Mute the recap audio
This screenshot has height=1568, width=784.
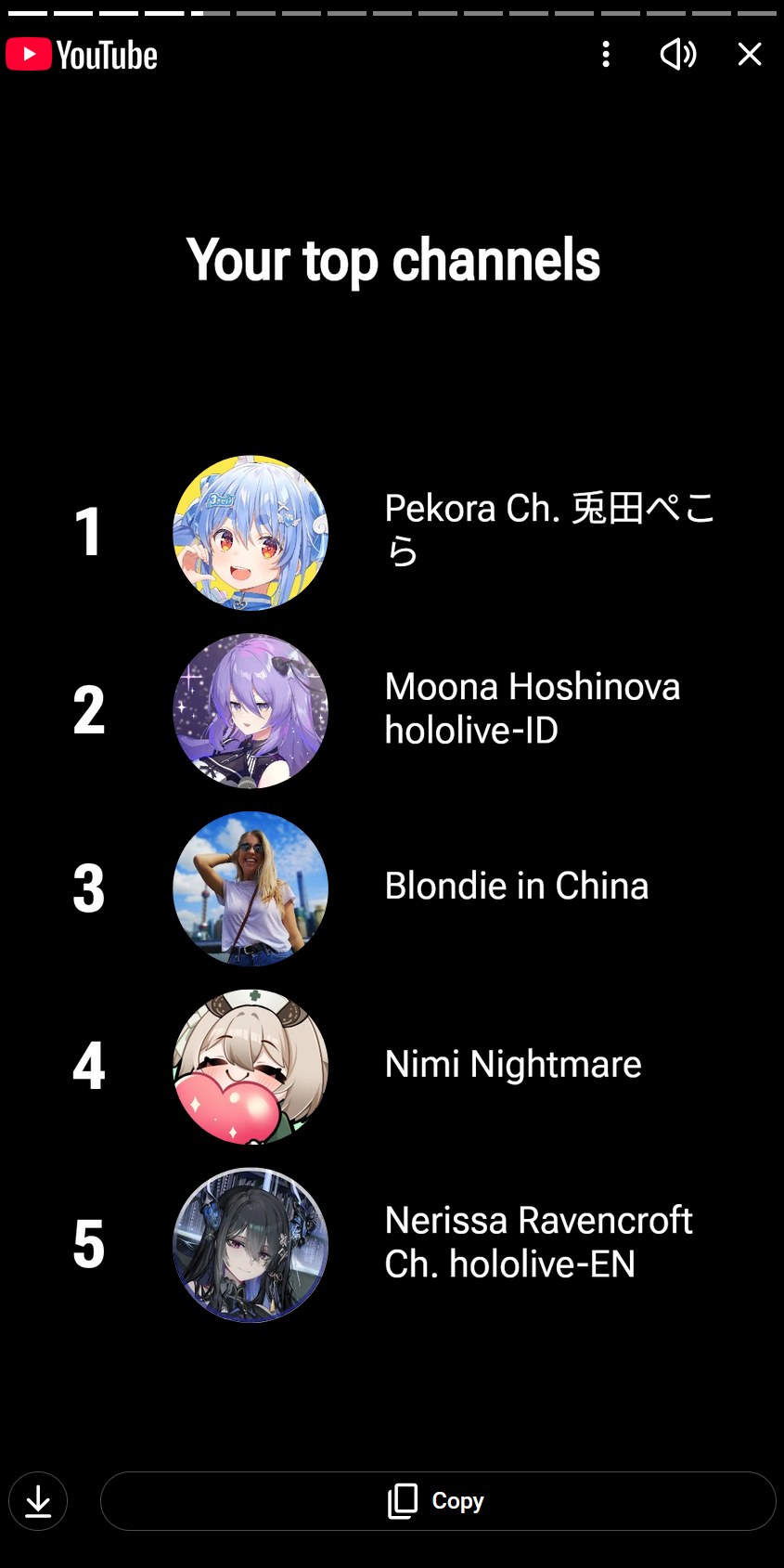pos(678,55)
